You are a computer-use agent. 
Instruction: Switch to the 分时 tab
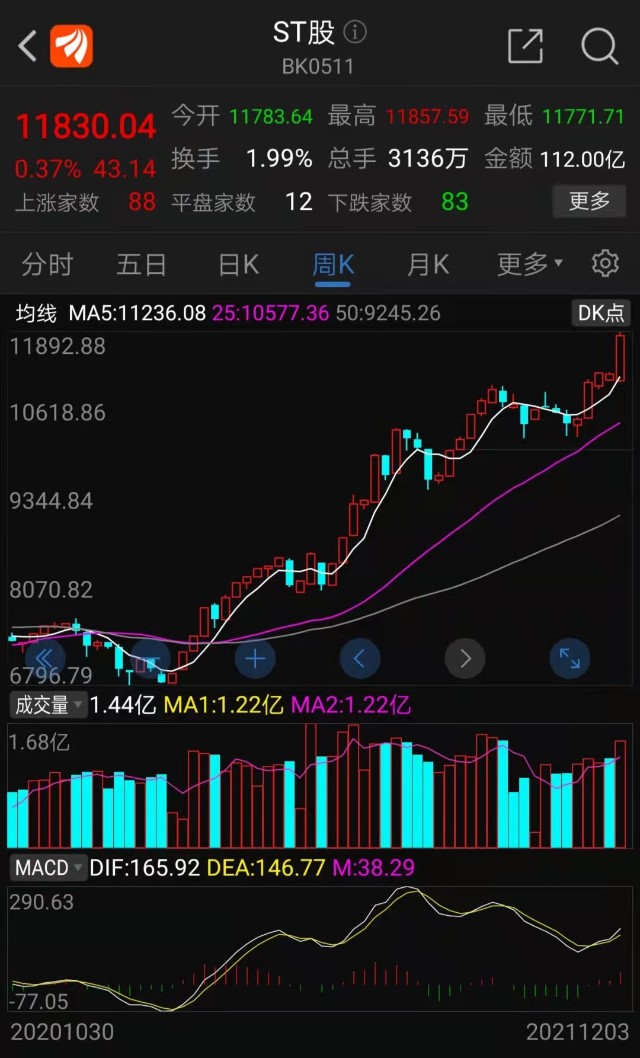pyautogui.click(x=47, y=264)
